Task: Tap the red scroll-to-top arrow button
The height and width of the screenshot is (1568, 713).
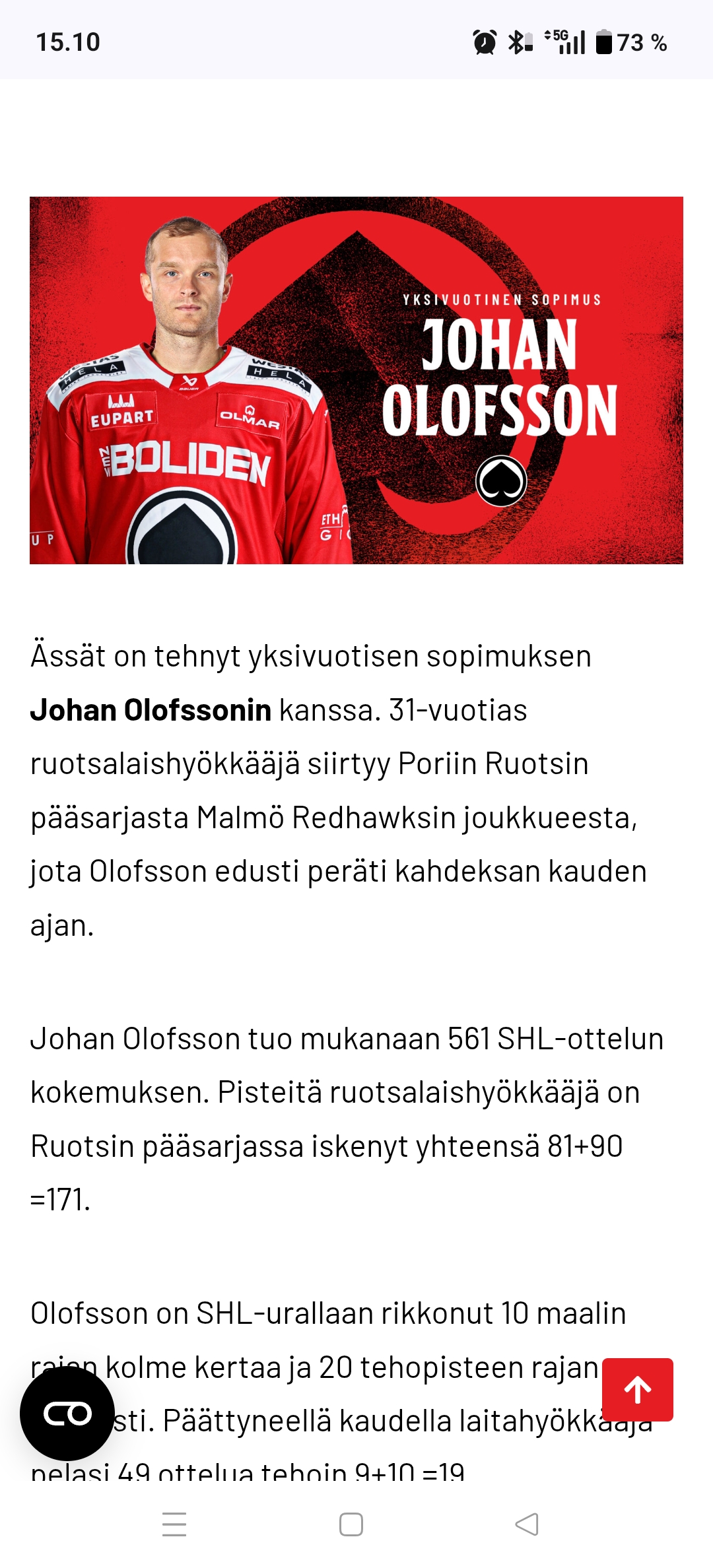Action: click(637, 1389)
